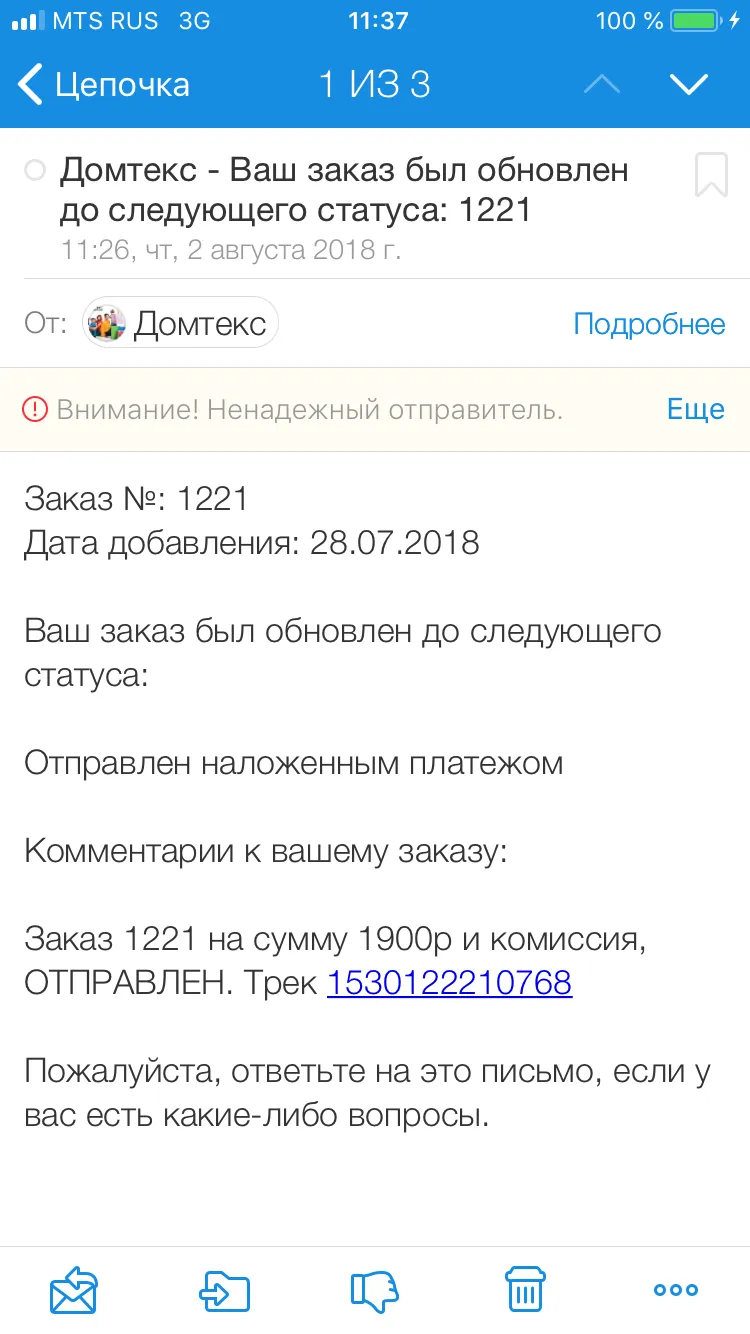Tap Еще on the unreliable sender warning
750x1334 pixels.
695,409
